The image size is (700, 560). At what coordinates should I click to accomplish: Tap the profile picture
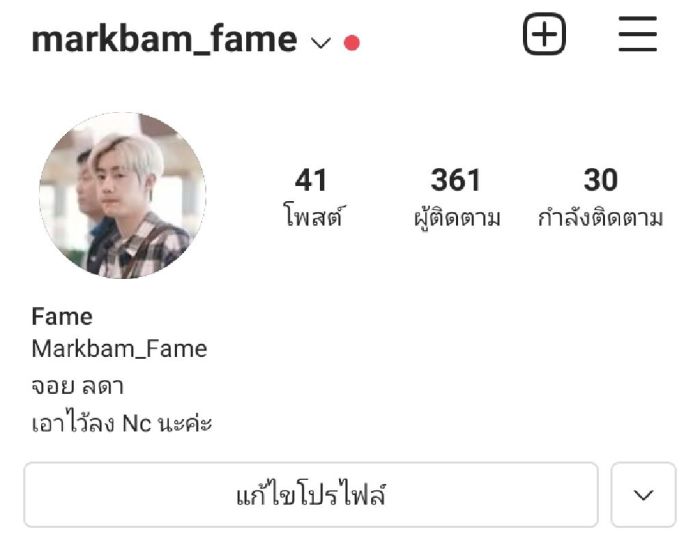122,195
